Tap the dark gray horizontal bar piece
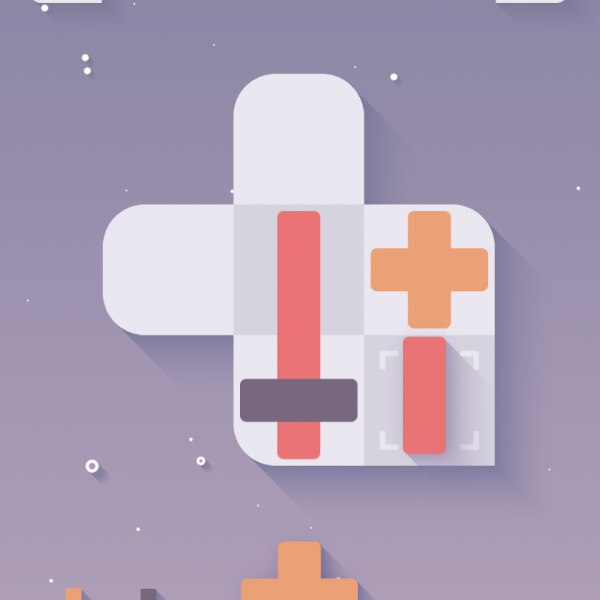Screen dimensions: 600x600 click(298, 400)
